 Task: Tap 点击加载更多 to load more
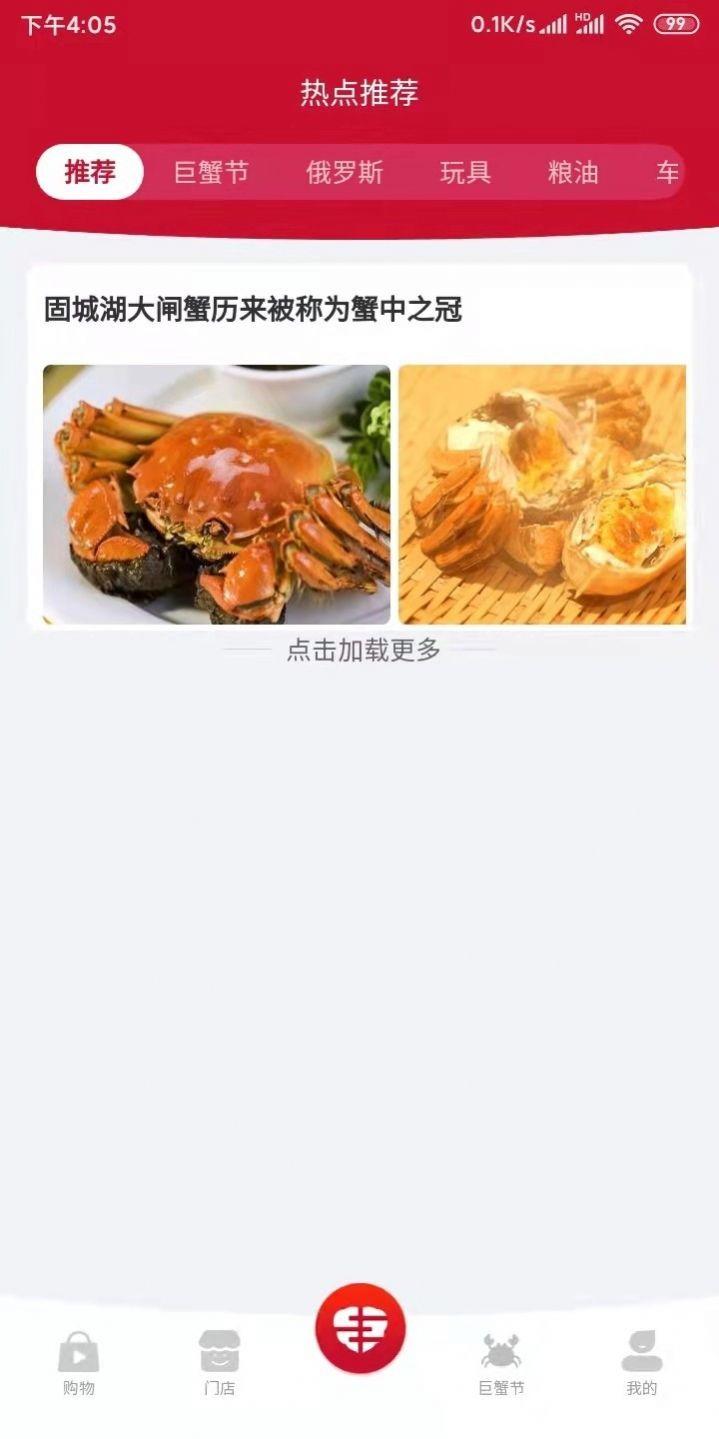[x=363, y=651]
